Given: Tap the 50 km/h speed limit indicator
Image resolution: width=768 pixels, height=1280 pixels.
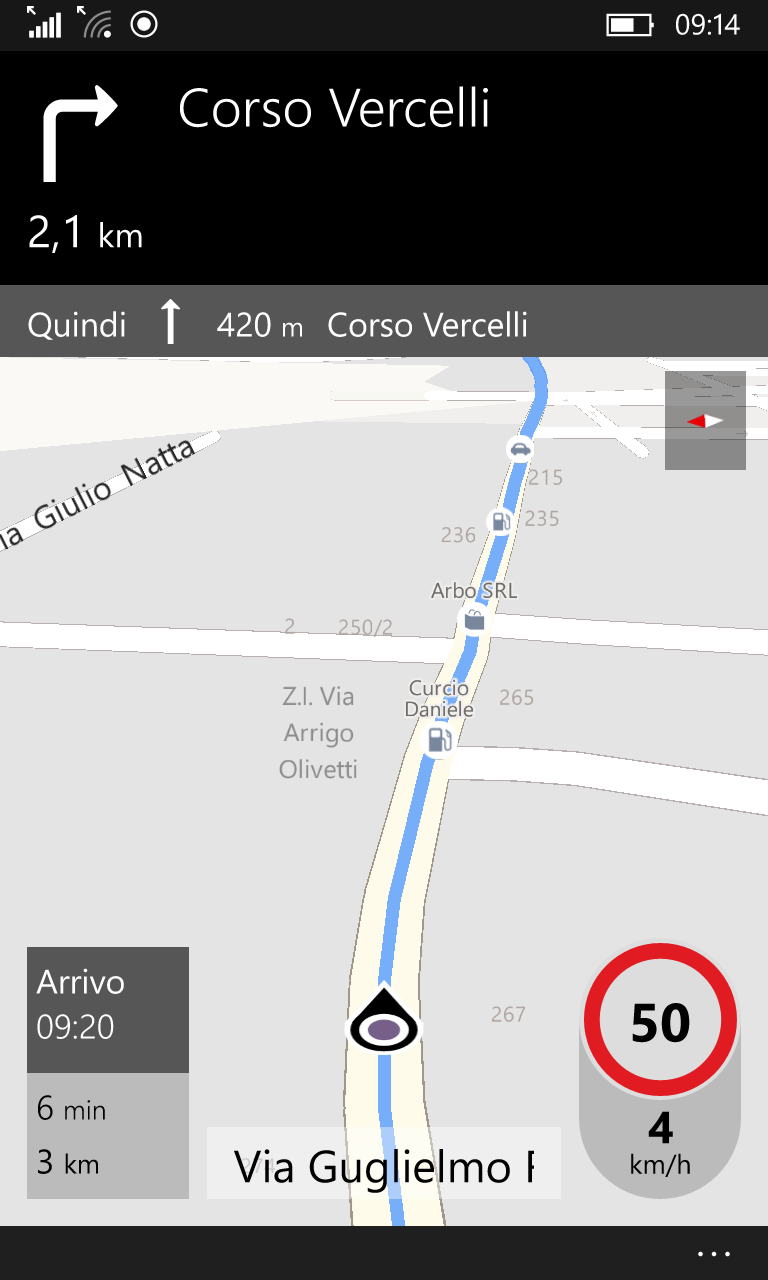Looking at the screenshot, I should (660, 1022).
